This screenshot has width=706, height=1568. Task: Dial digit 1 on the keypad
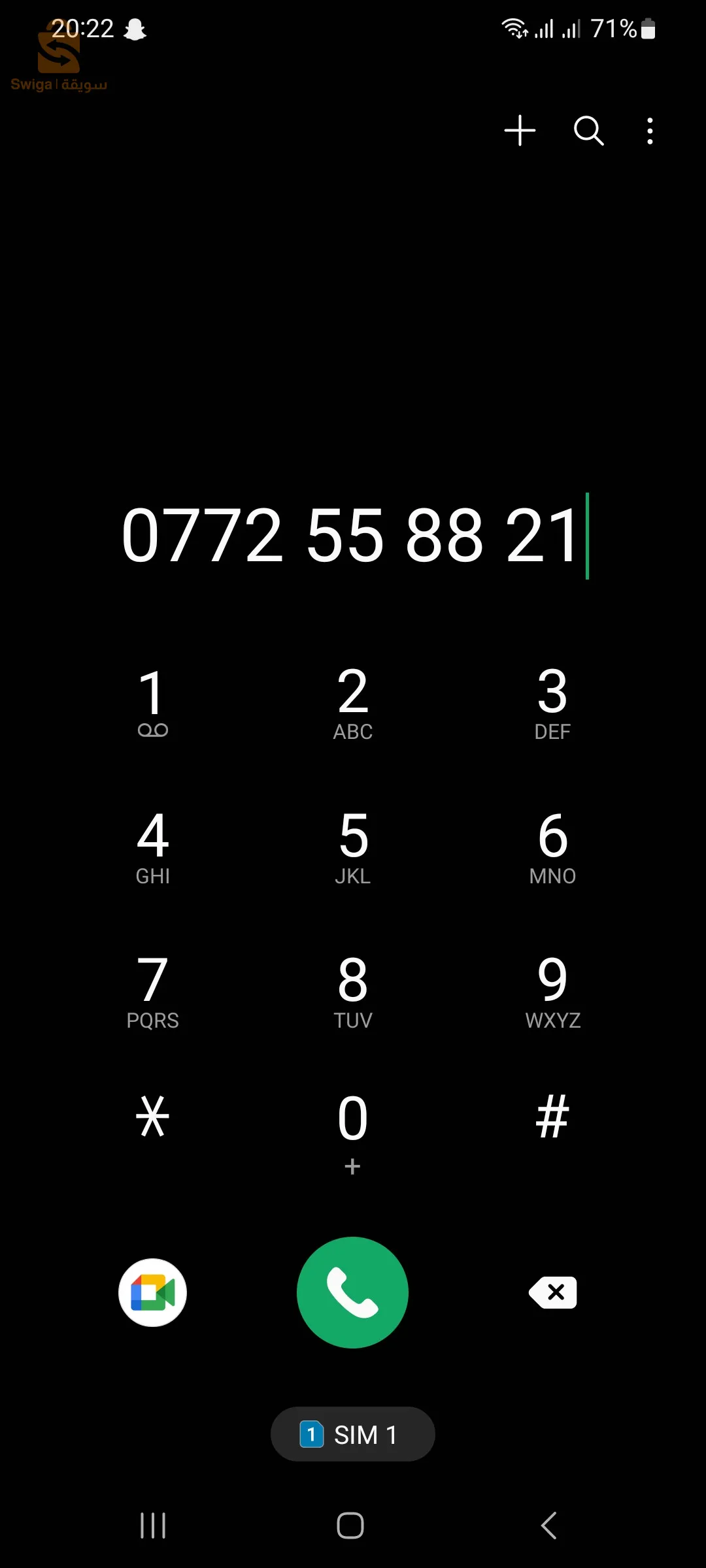[152, 702]
